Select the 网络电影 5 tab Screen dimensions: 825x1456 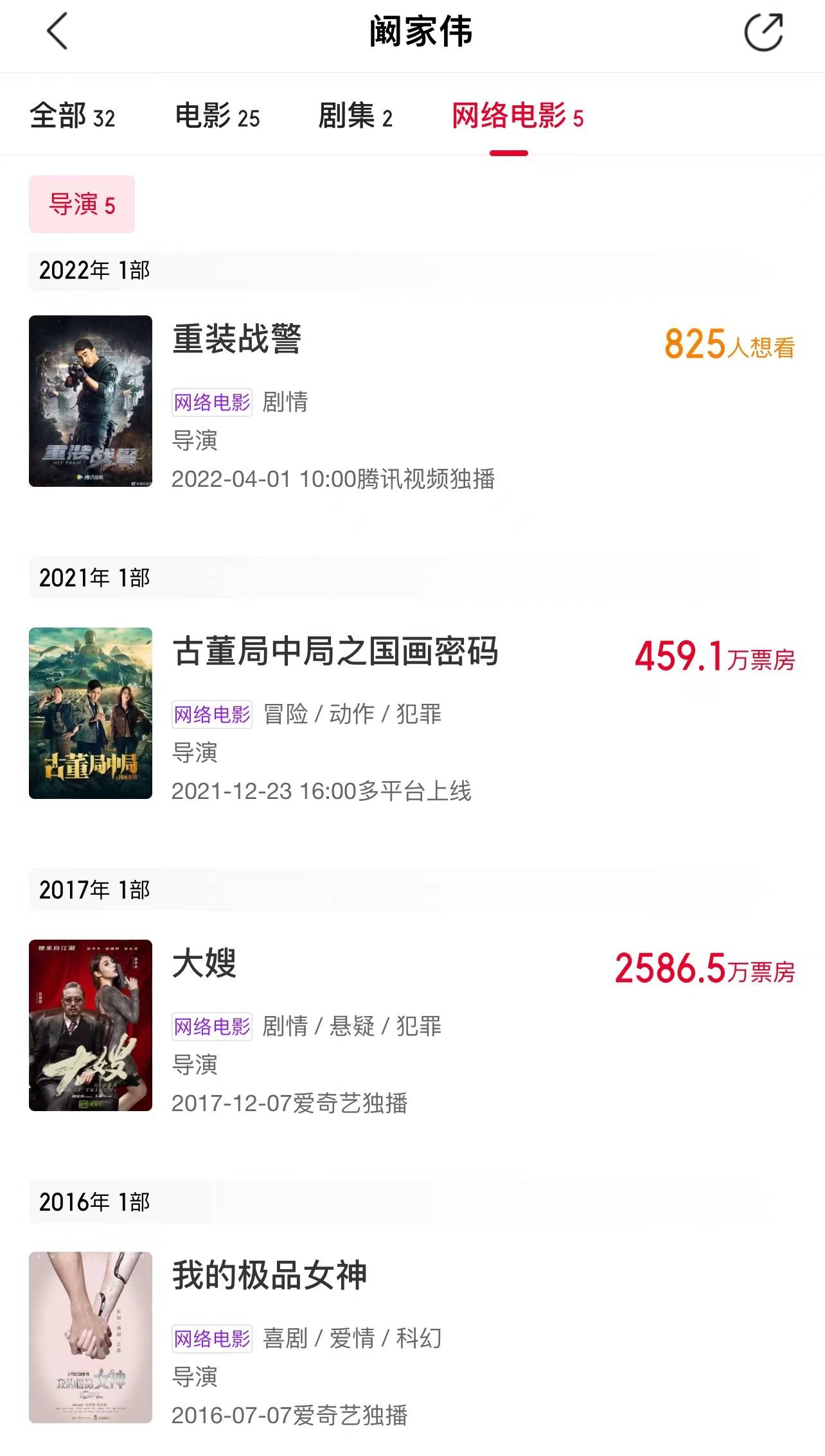pos(517,117)
